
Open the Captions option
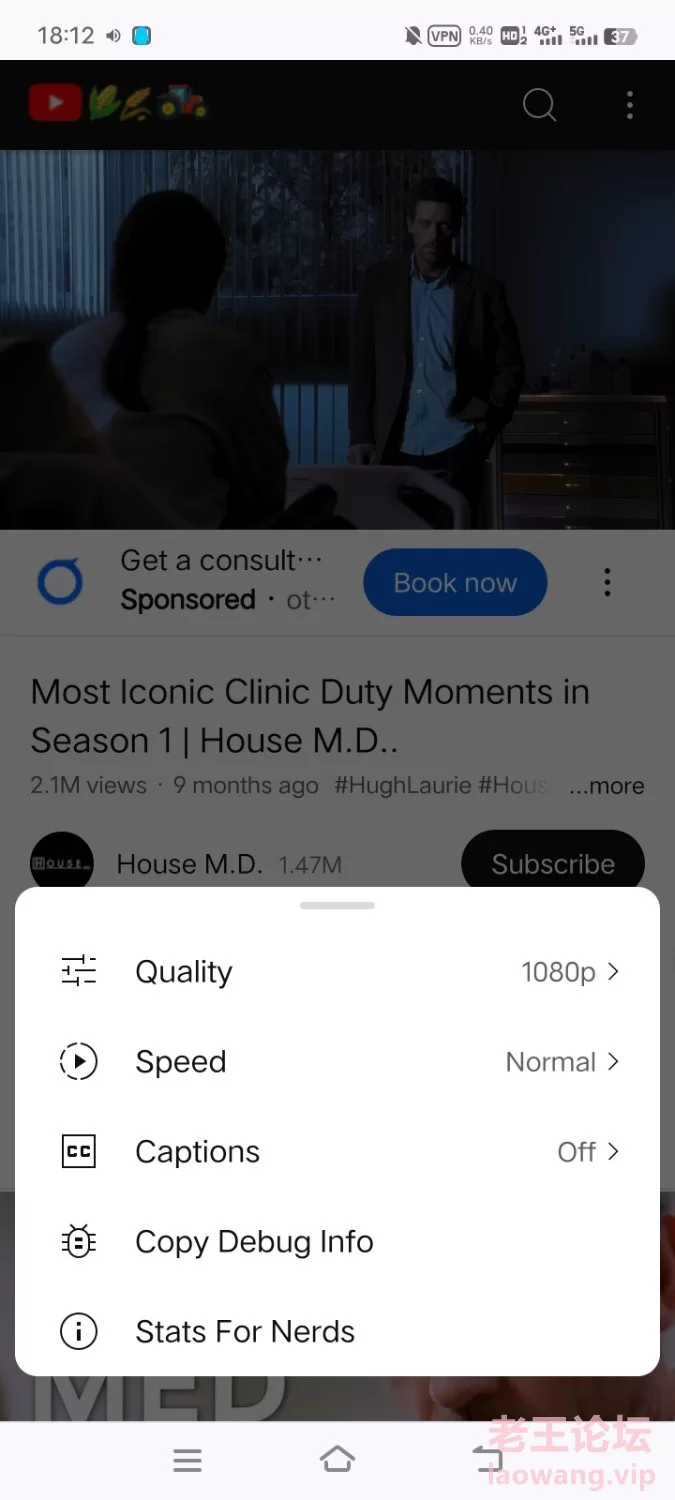tap(337, 1151)
